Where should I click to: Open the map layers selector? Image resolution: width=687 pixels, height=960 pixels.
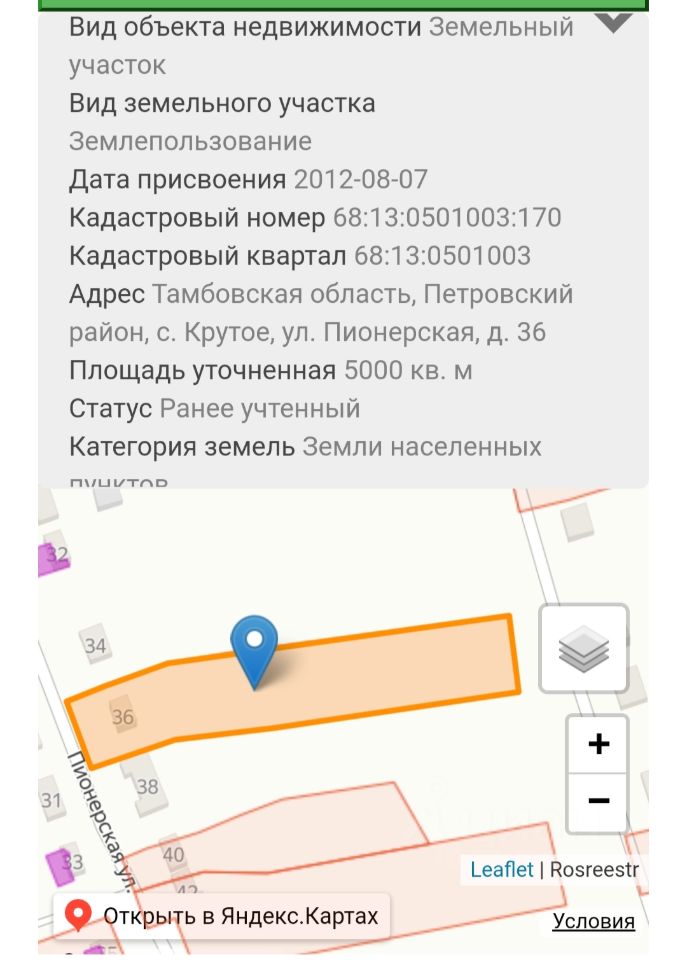[584, 650]
